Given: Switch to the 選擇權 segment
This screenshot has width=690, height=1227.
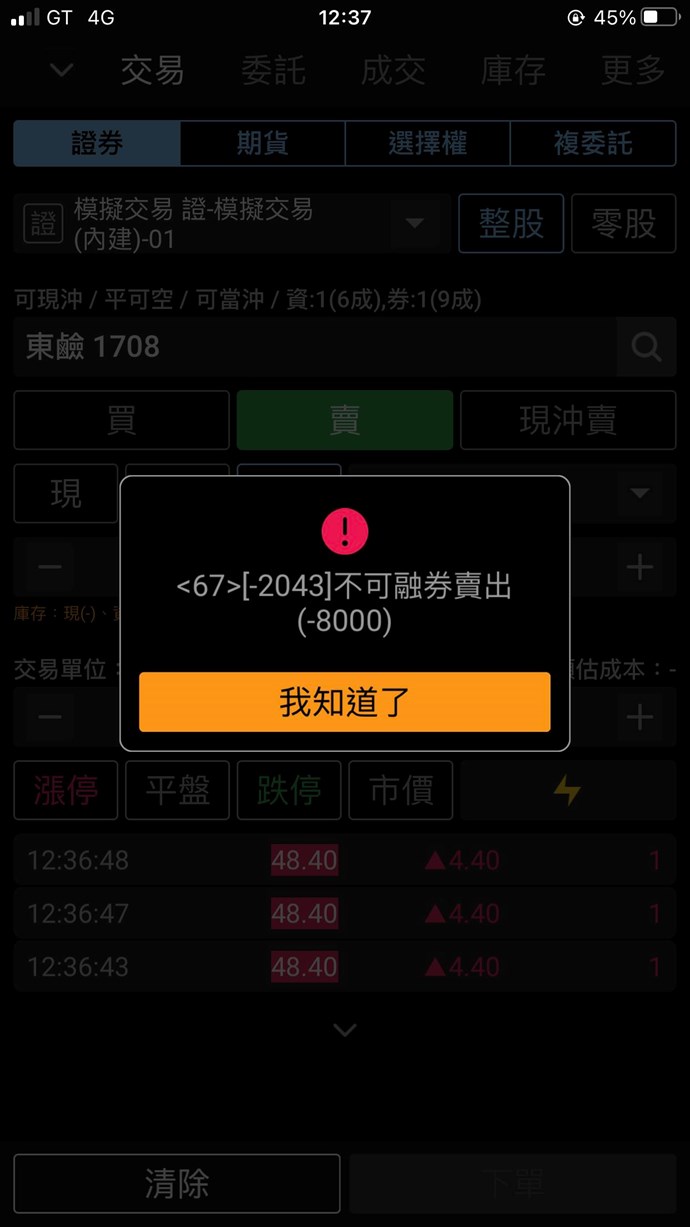Looking at the screenshot, I should point(427,144).
